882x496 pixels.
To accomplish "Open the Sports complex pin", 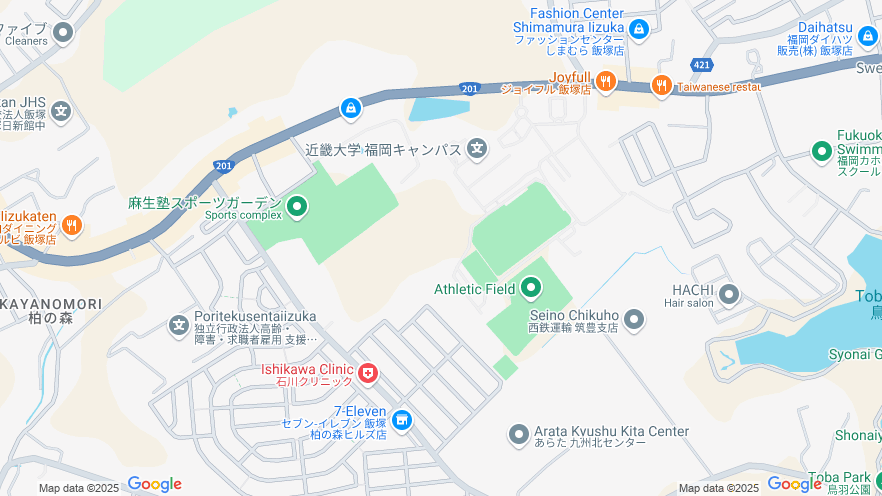I will click(297, 207).
